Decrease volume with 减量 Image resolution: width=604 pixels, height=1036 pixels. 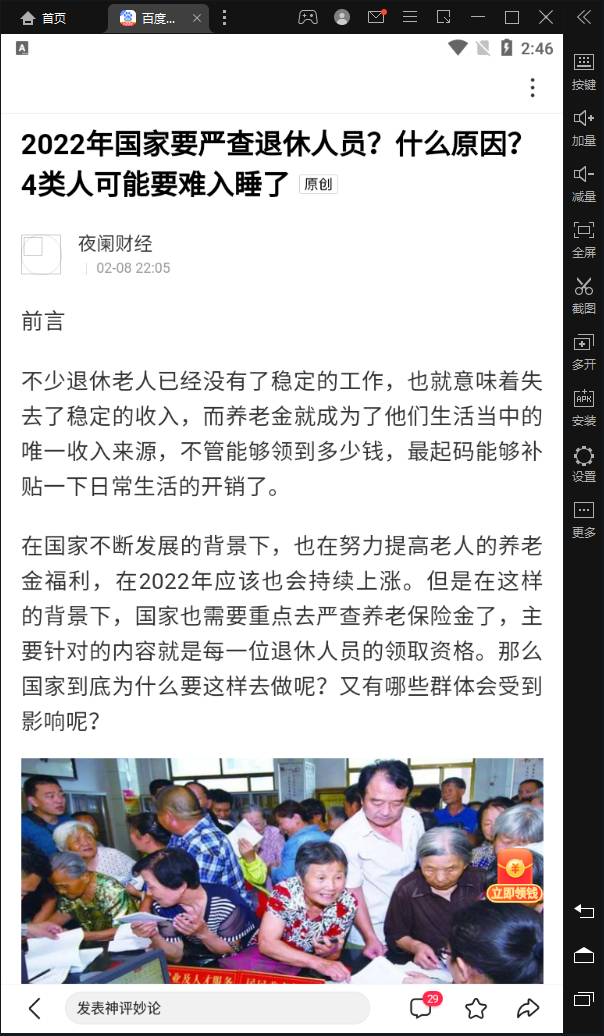click(584, 182)
